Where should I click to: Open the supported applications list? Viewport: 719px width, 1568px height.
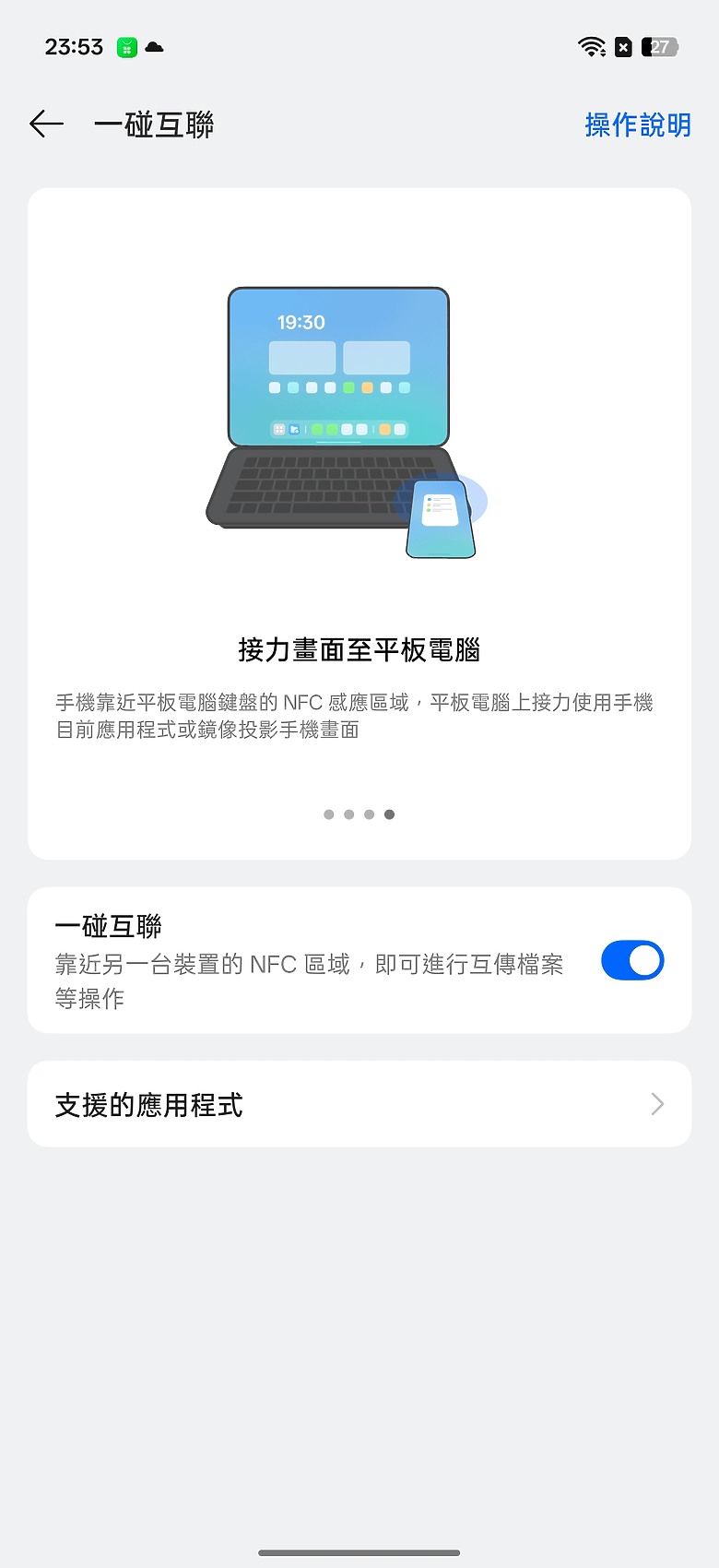[359, 1104]
